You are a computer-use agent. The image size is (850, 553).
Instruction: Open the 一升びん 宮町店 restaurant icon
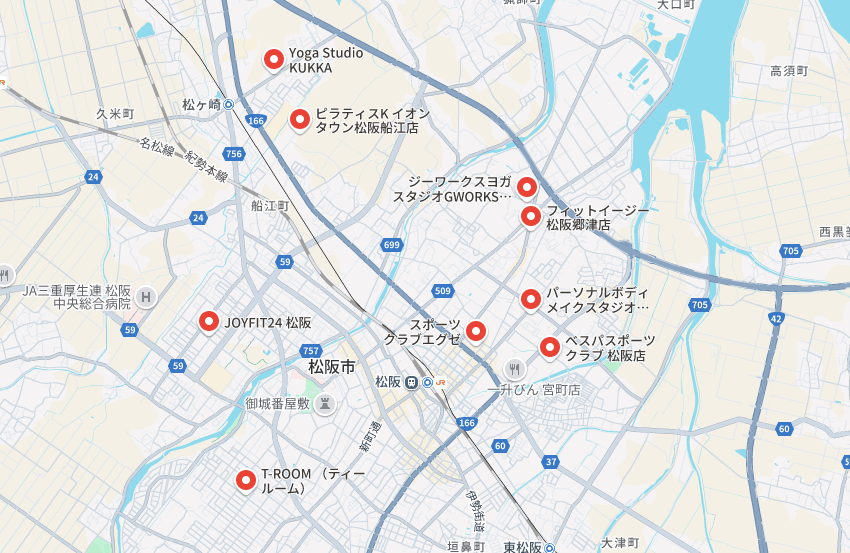[x=514, y=369]
